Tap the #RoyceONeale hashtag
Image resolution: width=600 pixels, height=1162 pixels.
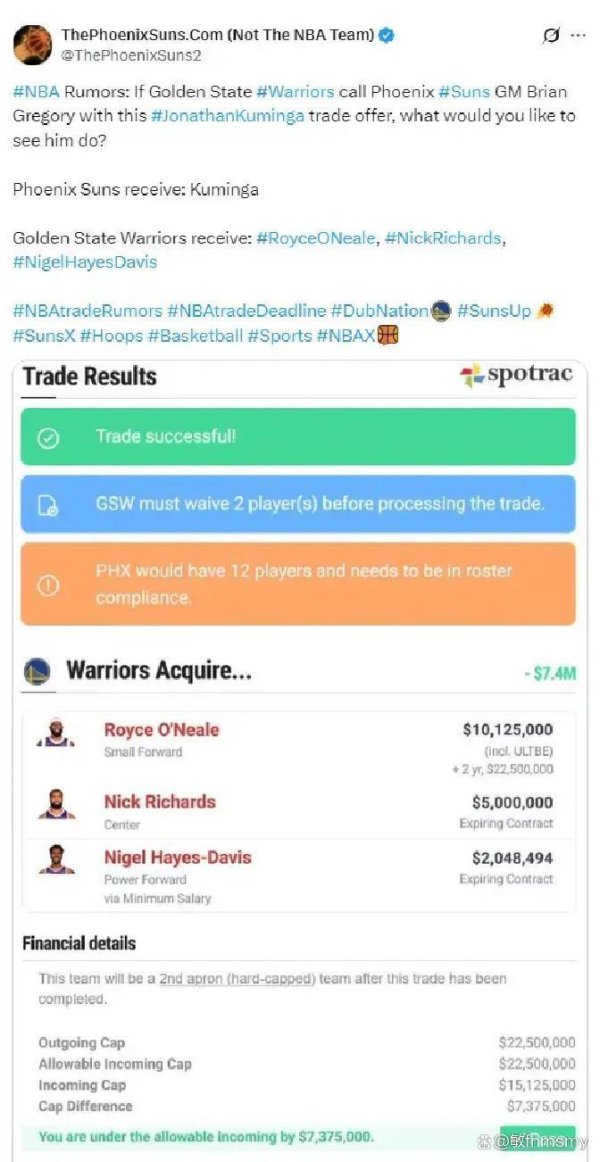tap(315, 238)
